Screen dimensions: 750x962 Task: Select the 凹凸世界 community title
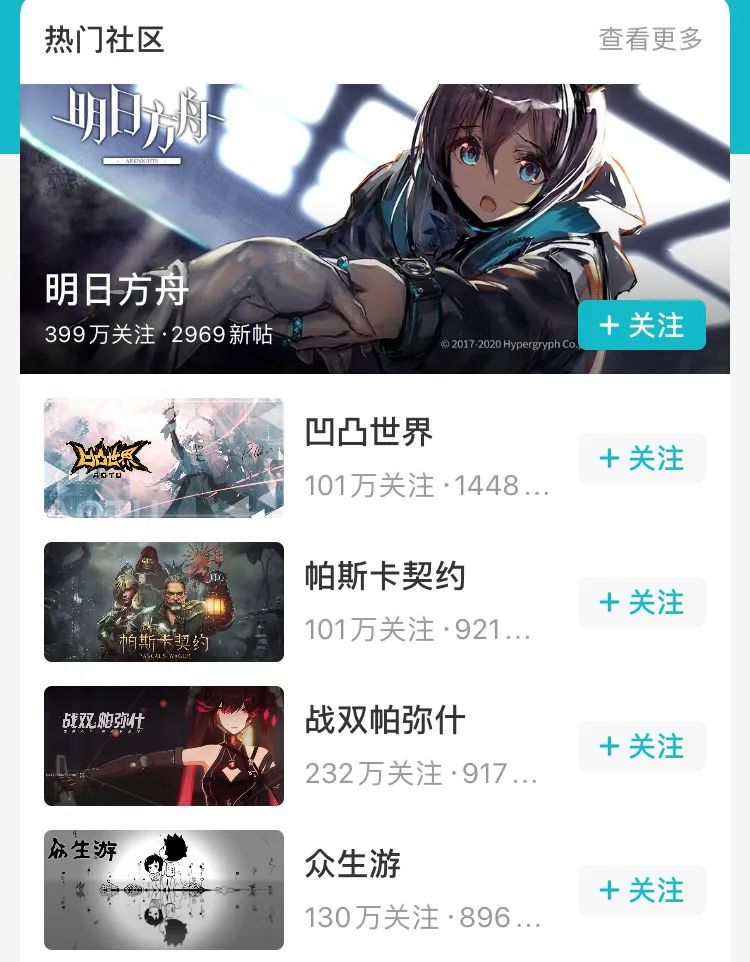pos(370,432)
